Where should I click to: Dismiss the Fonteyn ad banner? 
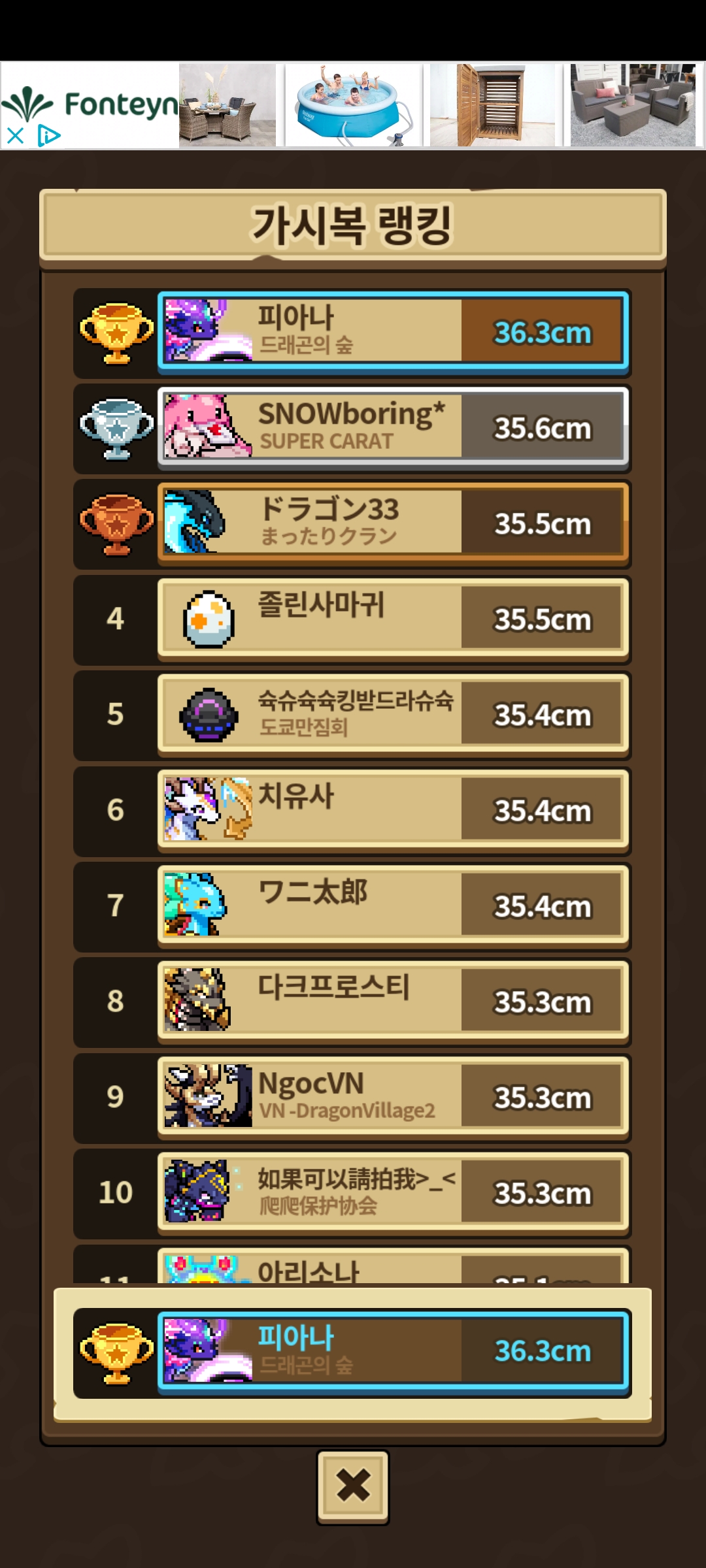point(15,136)
